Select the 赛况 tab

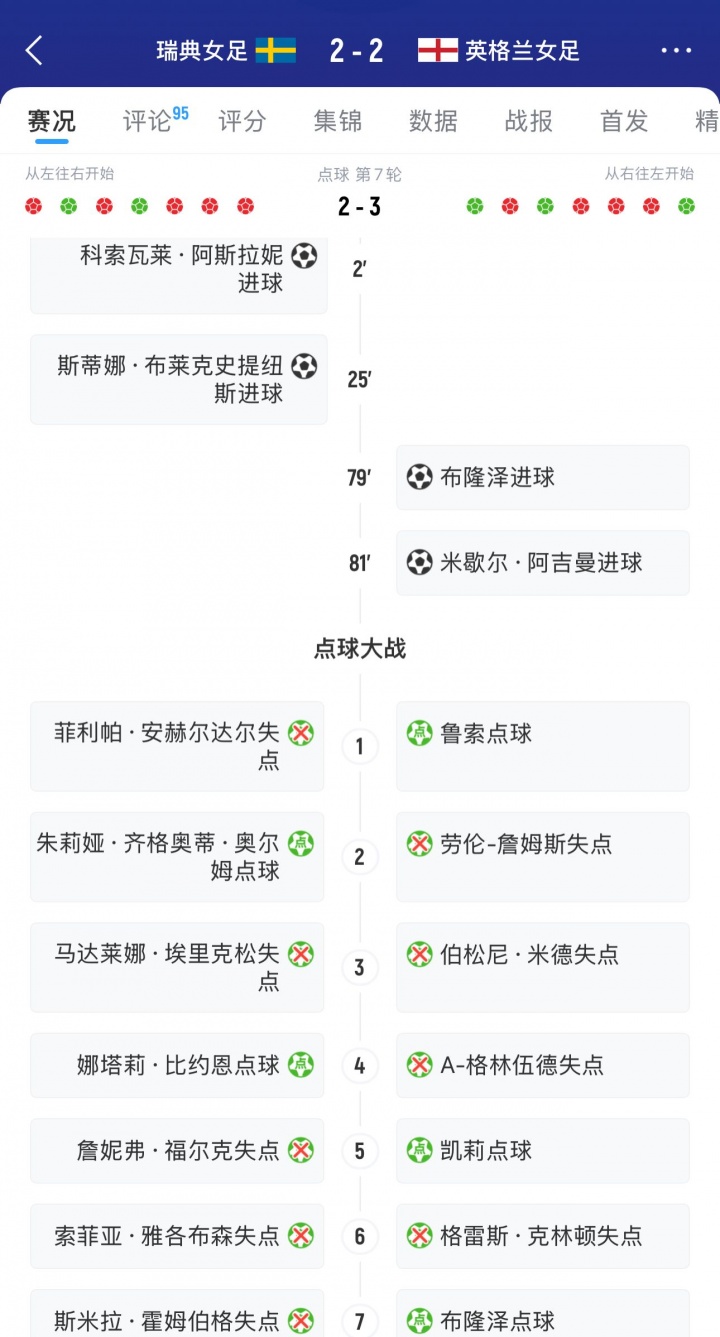(x=51, y=121)
